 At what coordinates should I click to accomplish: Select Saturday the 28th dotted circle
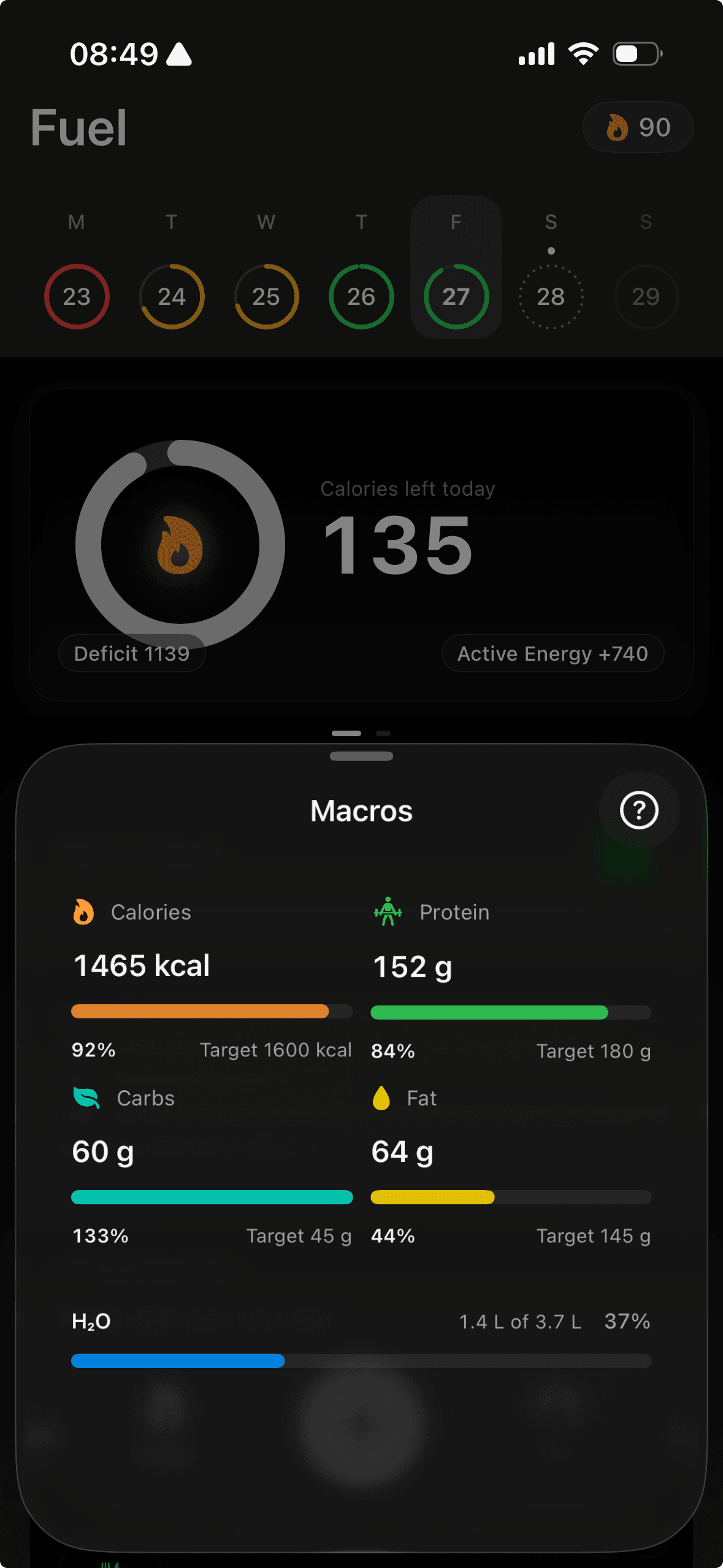coord(551,297)
